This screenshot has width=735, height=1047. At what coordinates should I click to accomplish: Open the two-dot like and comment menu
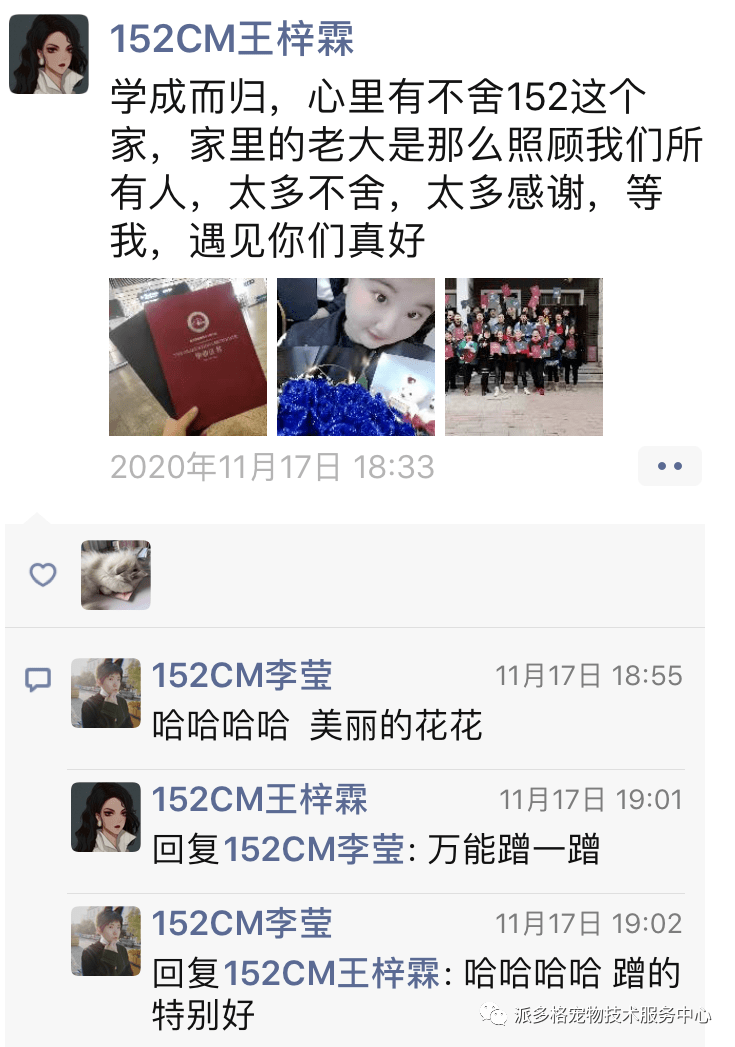pyautogui.click(x=669, y=466)
